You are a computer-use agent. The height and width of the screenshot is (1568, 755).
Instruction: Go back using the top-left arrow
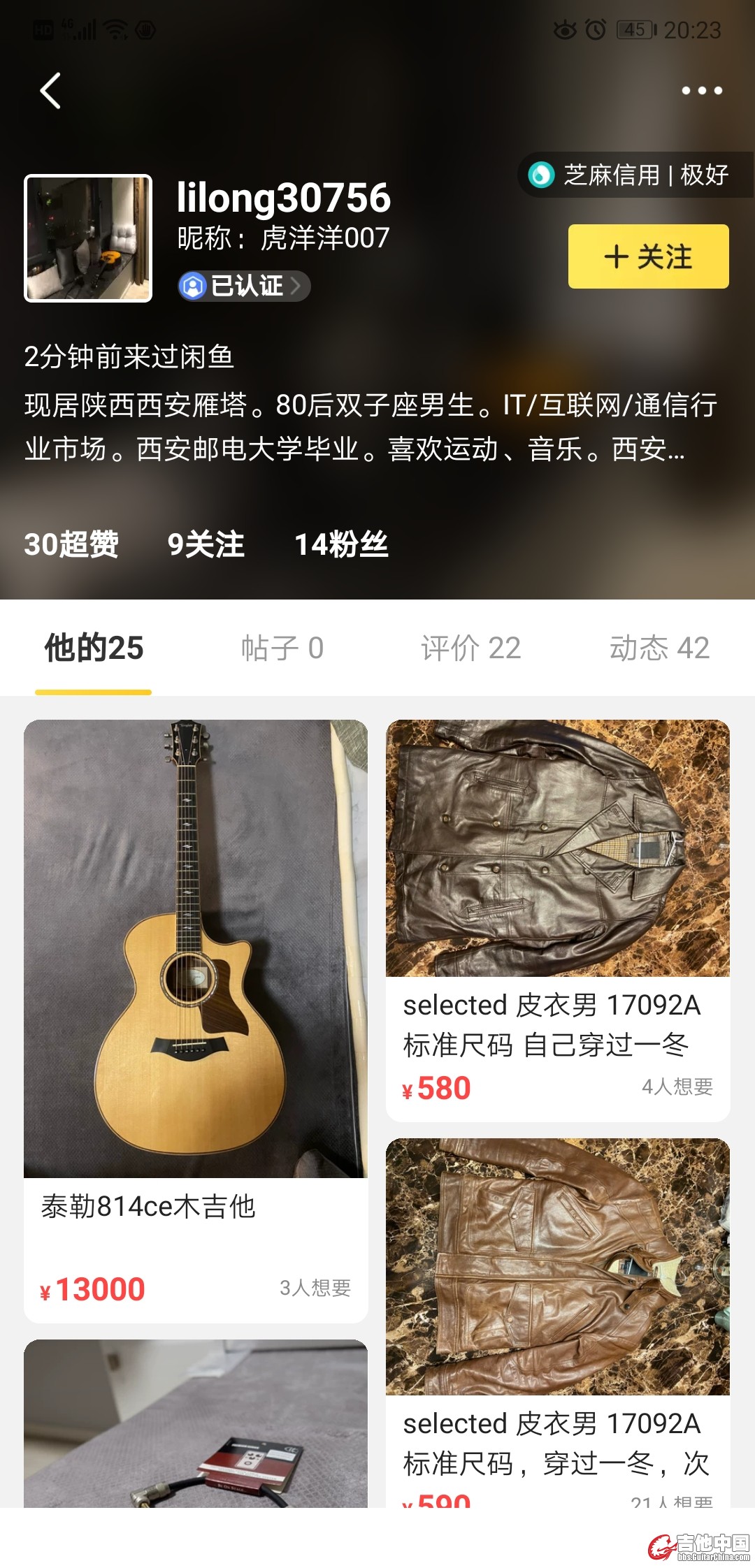[50, 91]
